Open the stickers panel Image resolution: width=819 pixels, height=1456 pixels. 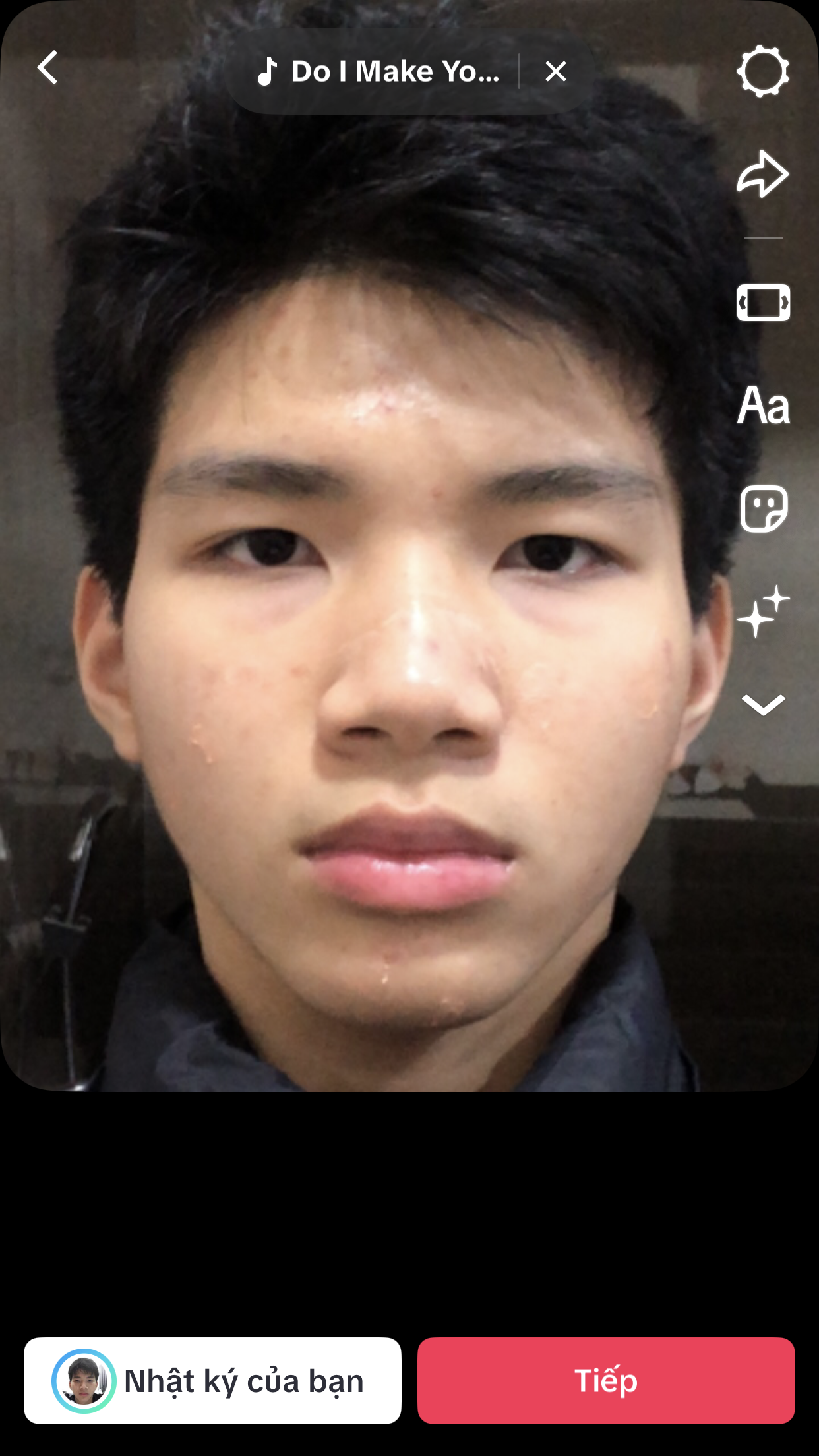tap(763, 508)
